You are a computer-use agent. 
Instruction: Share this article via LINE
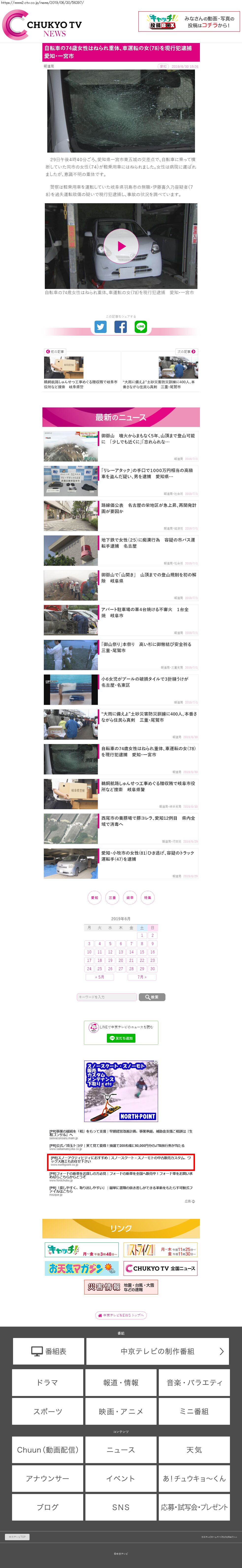pyautogui.click(x=141, y=327)
